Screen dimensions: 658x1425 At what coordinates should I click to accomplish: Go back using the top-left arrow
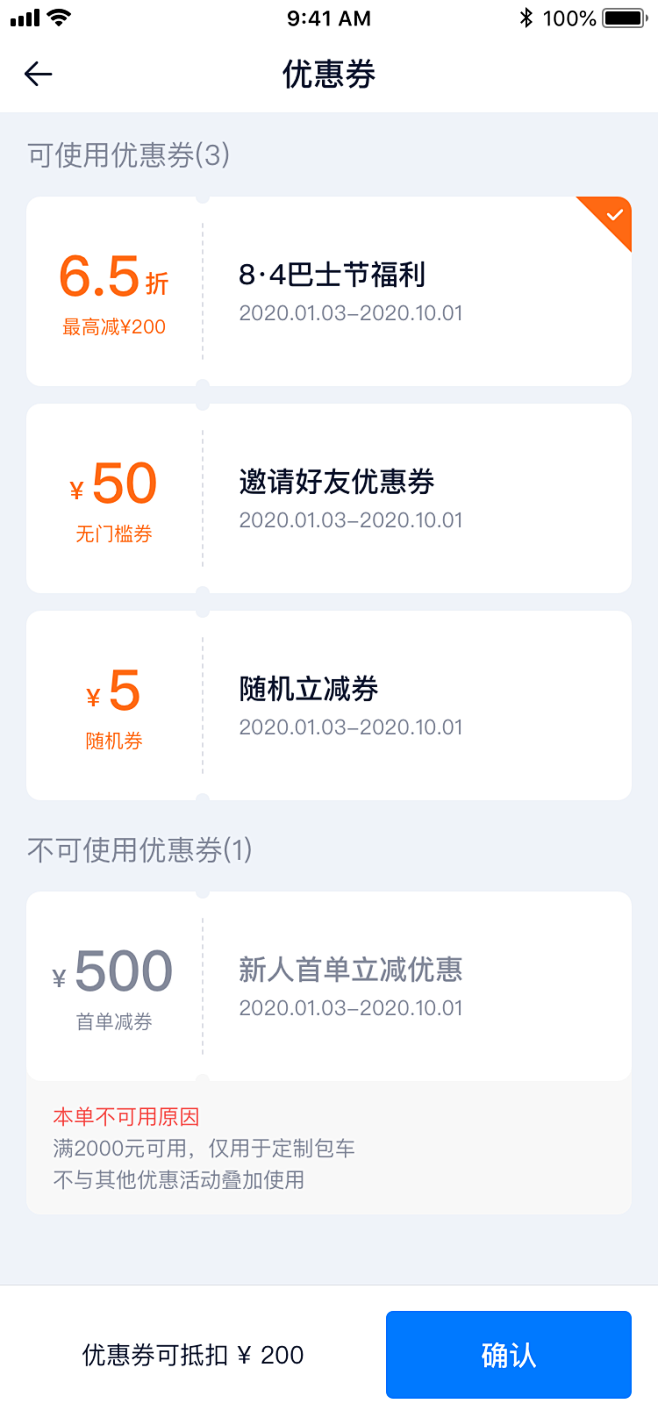[38, 74]
